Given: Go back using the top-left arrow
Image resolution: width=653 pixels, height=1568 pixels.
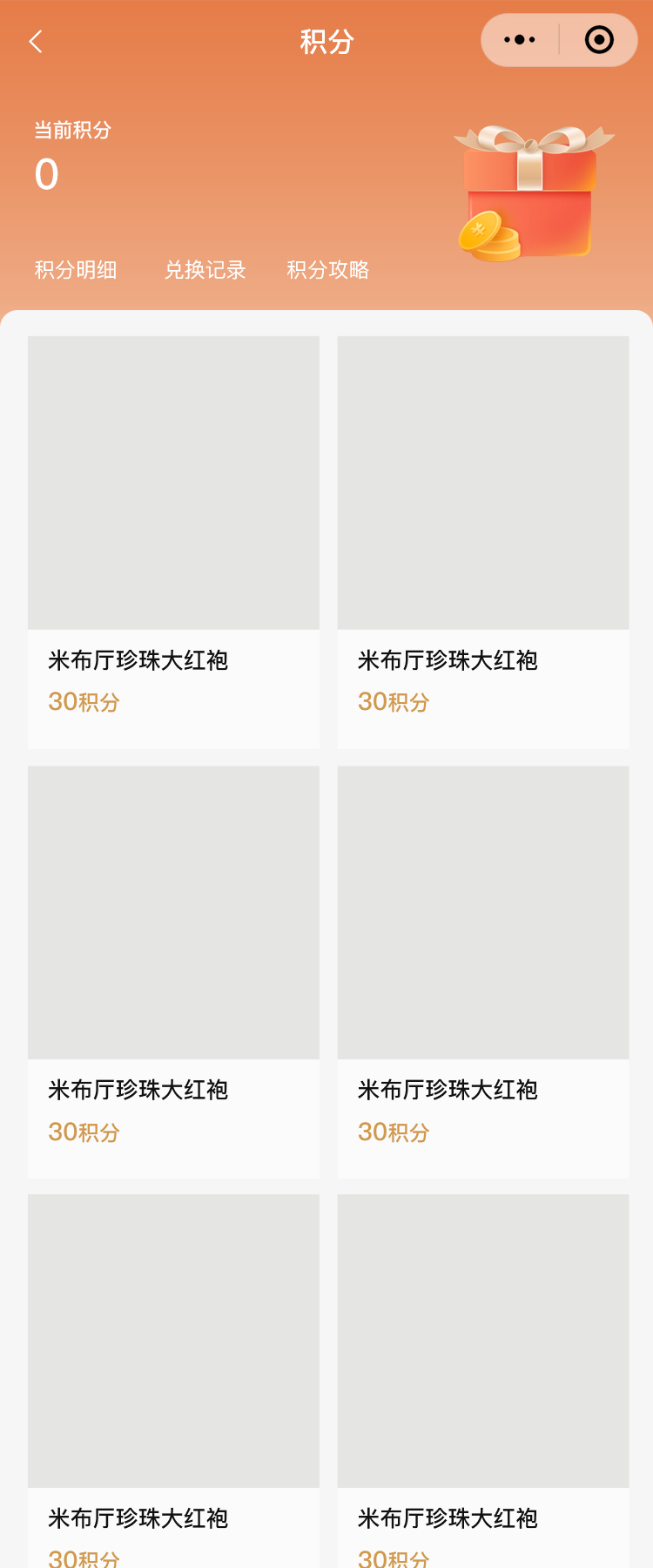Looking at the screenshot, I should point(36,41).
